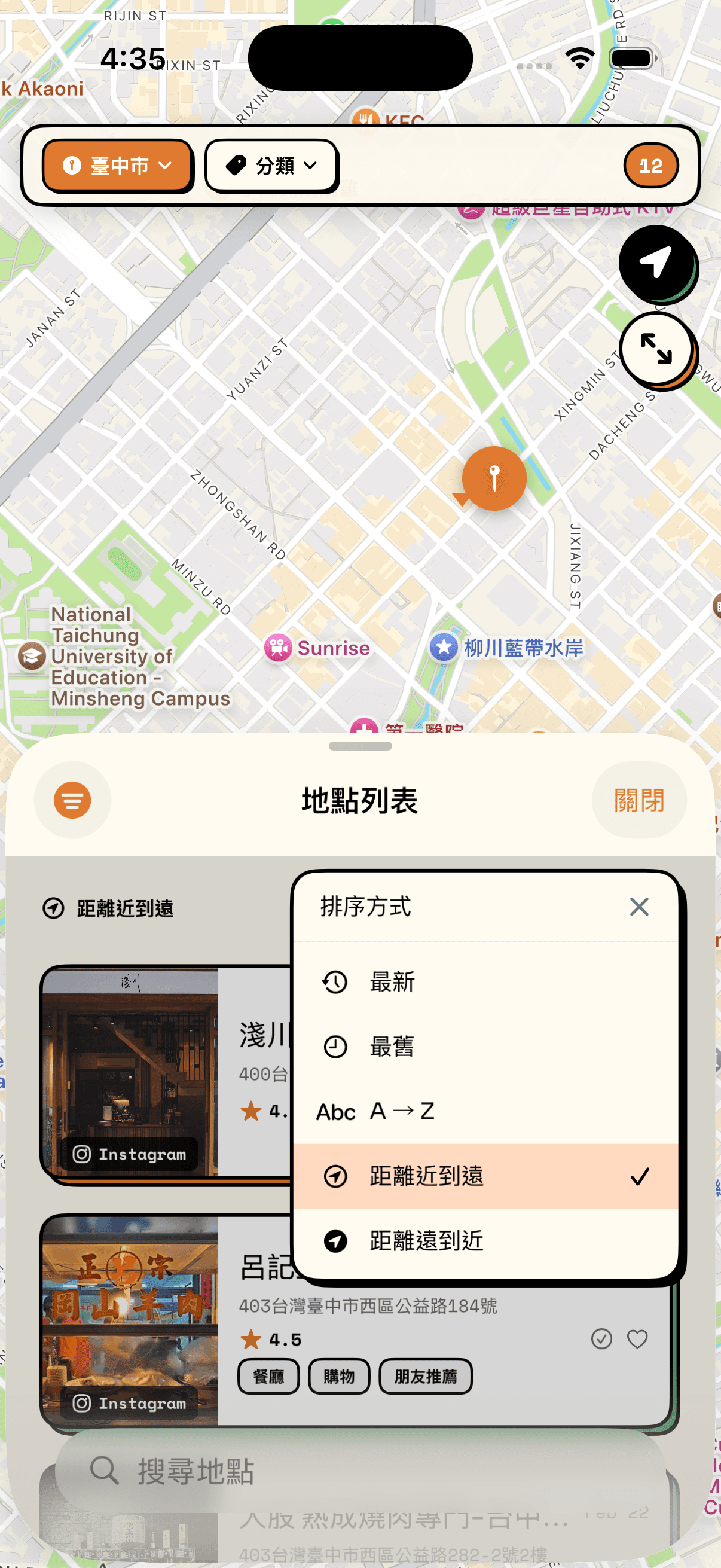Click the current location arrow icon on the map

click(x=656, y=264)
